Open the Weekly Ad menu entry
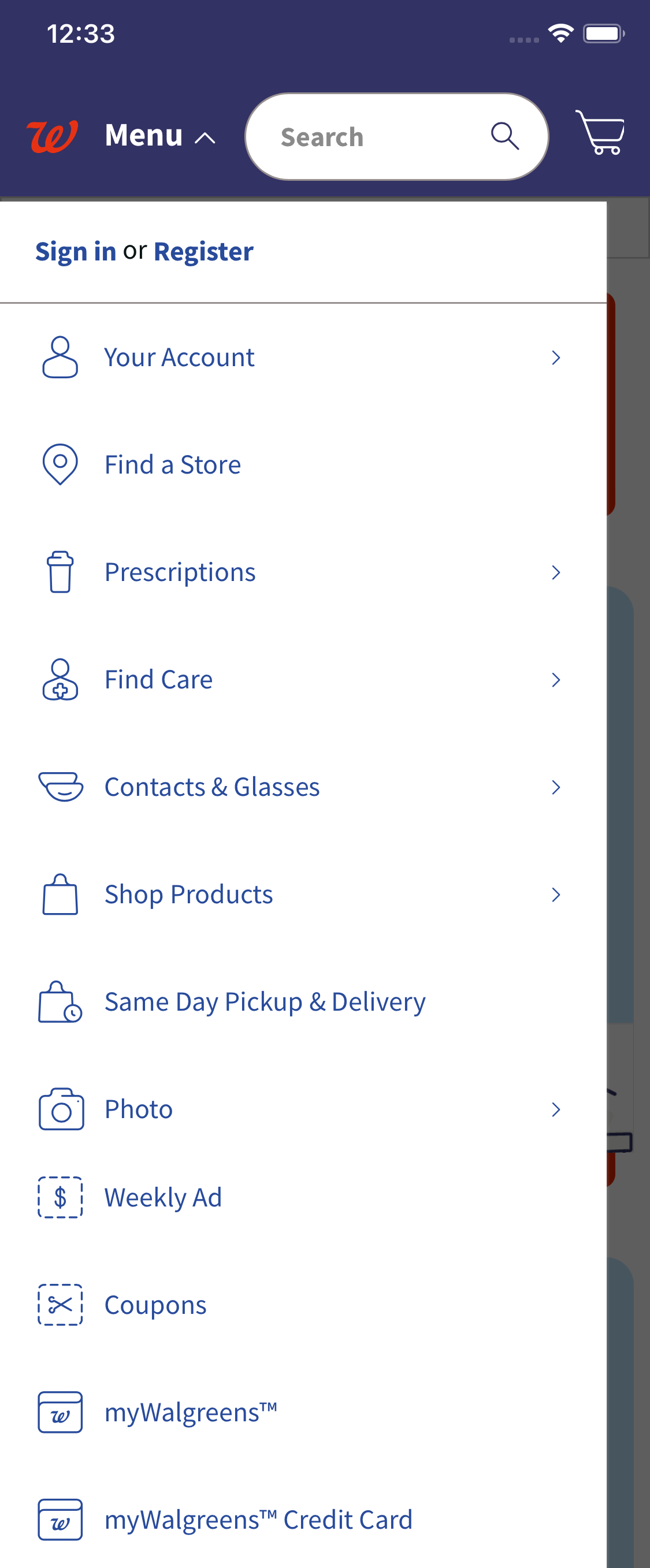 coord(163,1197)
